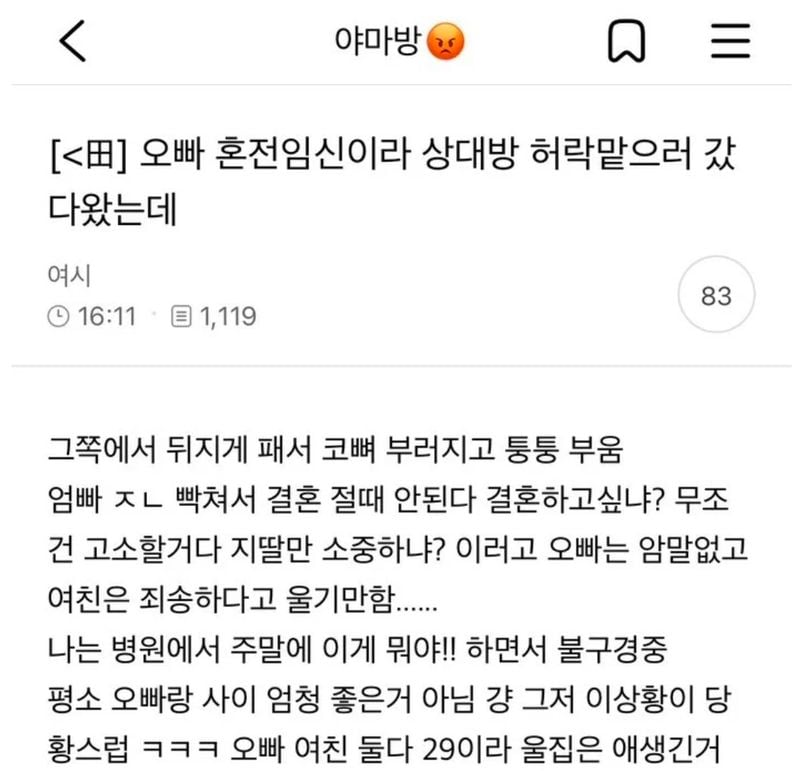This screenshot has height=771, width=800.
Task: Bookmark this post
Action: 627,42
